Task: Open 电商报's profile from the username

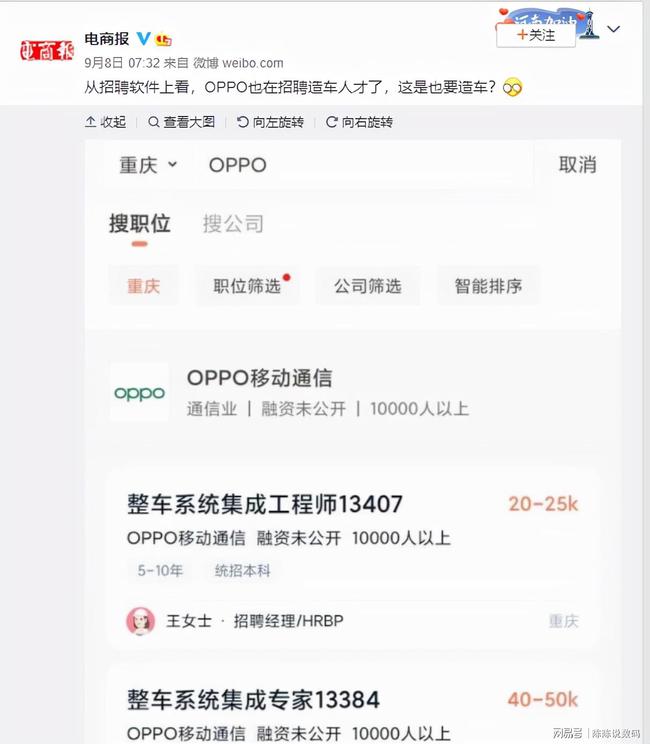Action: point(105,38)
